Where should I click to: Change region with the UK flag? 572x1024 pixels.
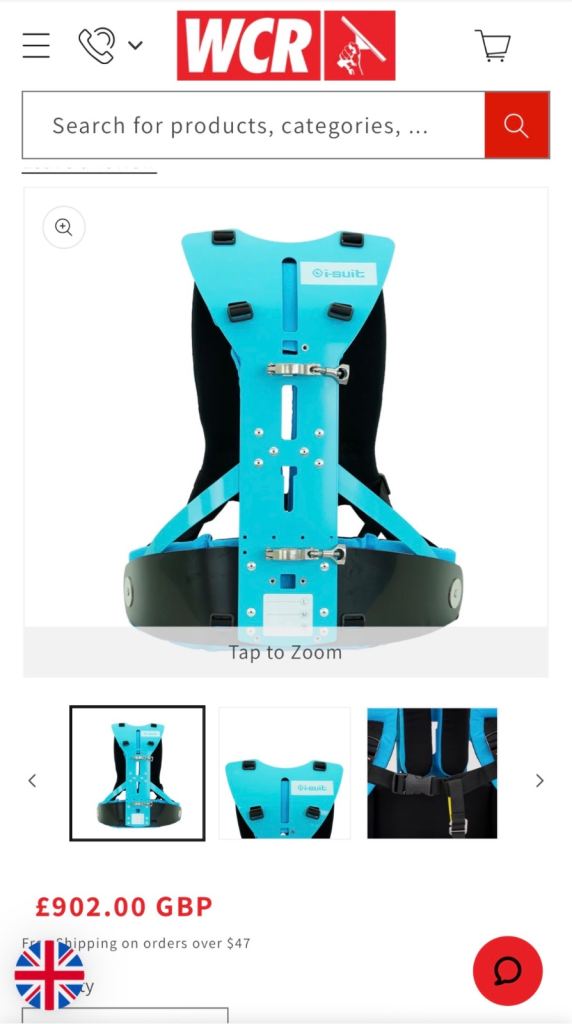50,975
